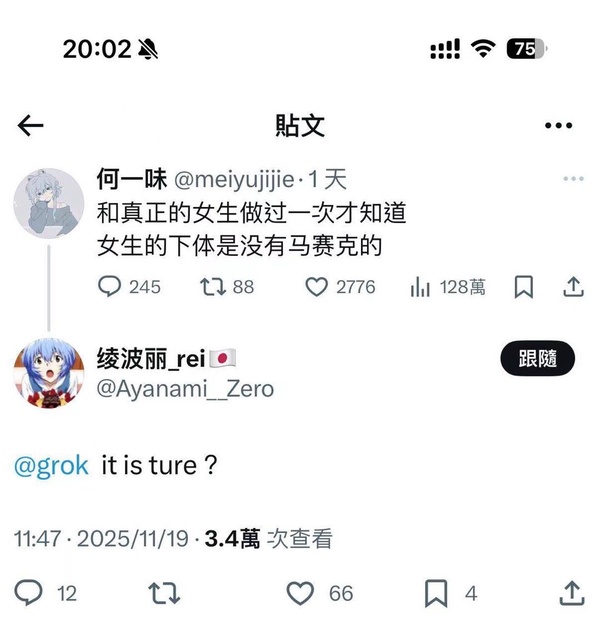This screenshot has width=600, height=618.
Task: Reply to 何一味's post with 245 comments
Action: click(x=110, y=287)
